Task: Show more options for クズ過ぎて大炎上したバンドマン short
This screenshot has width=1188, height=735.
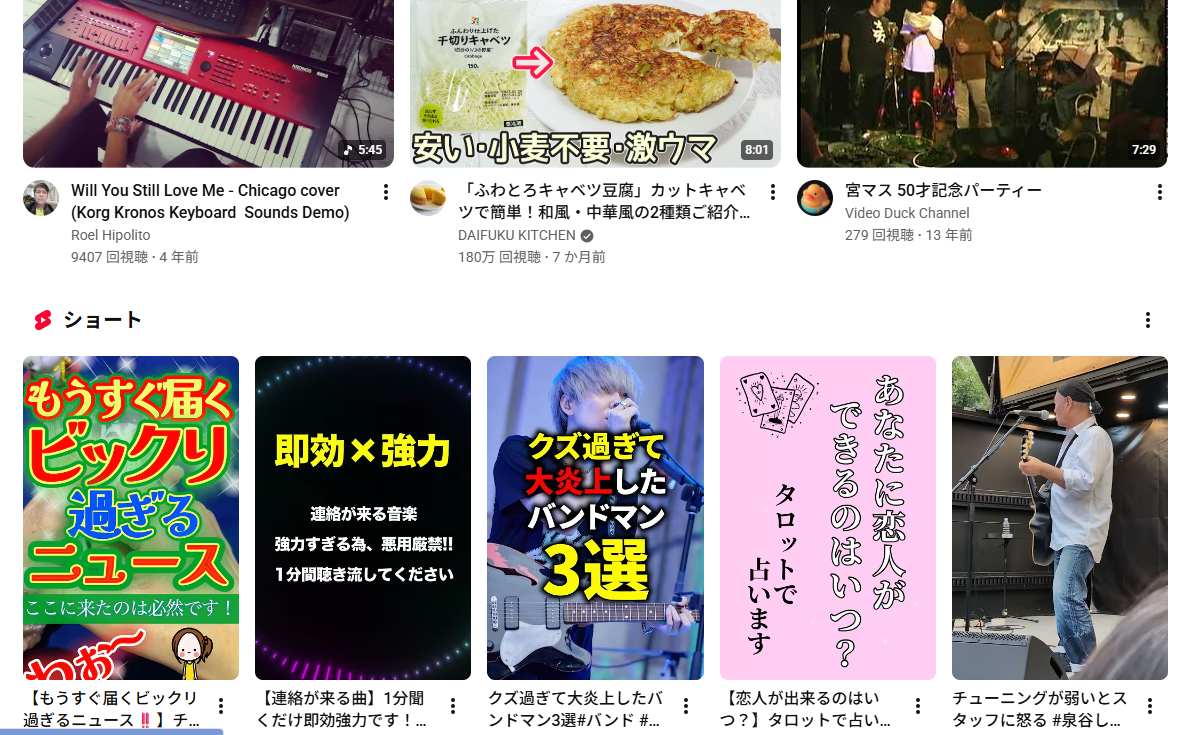Action: 686,706
